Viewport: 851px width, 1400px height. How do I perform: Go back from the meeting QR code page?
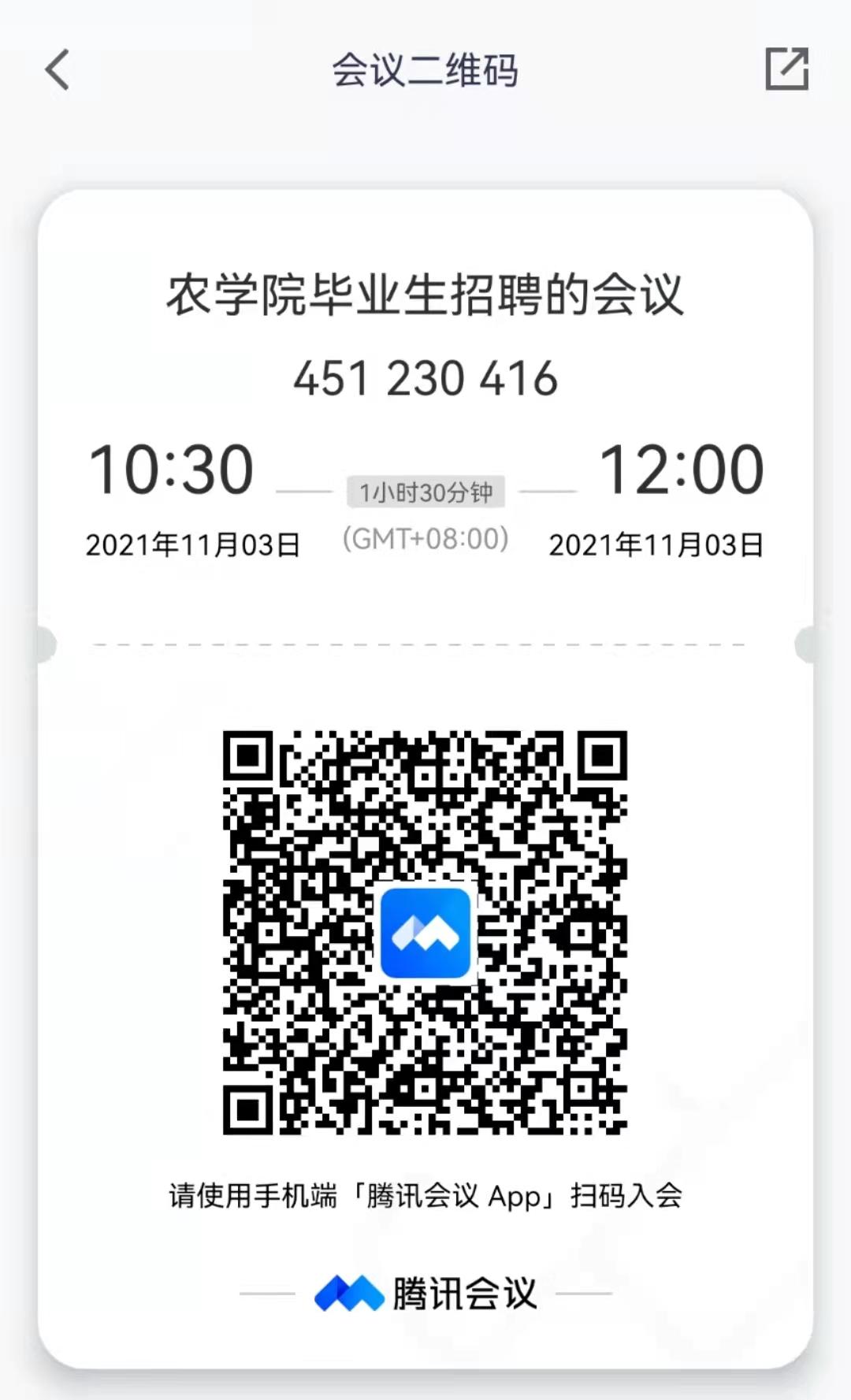58,70
